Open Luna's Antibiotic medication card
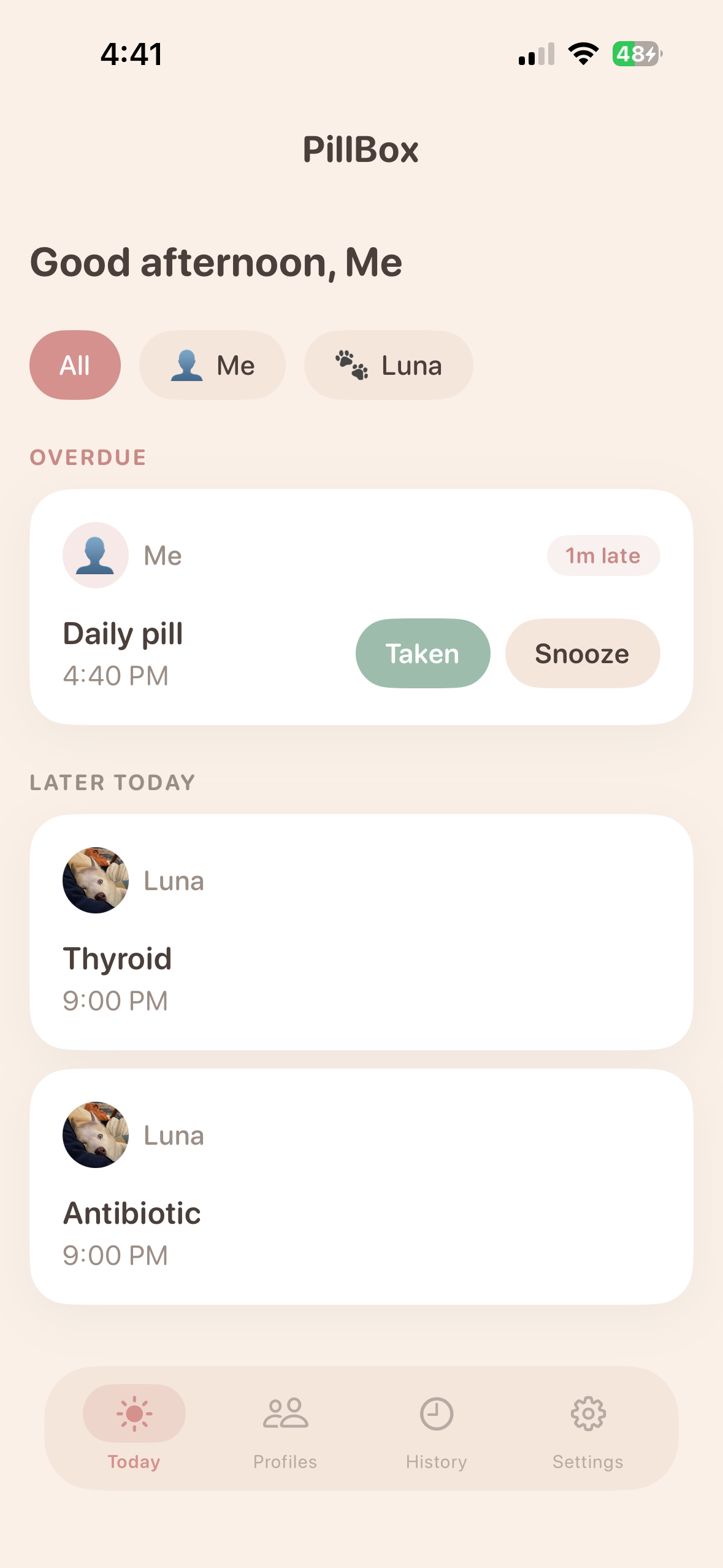 coord(361,1186)
